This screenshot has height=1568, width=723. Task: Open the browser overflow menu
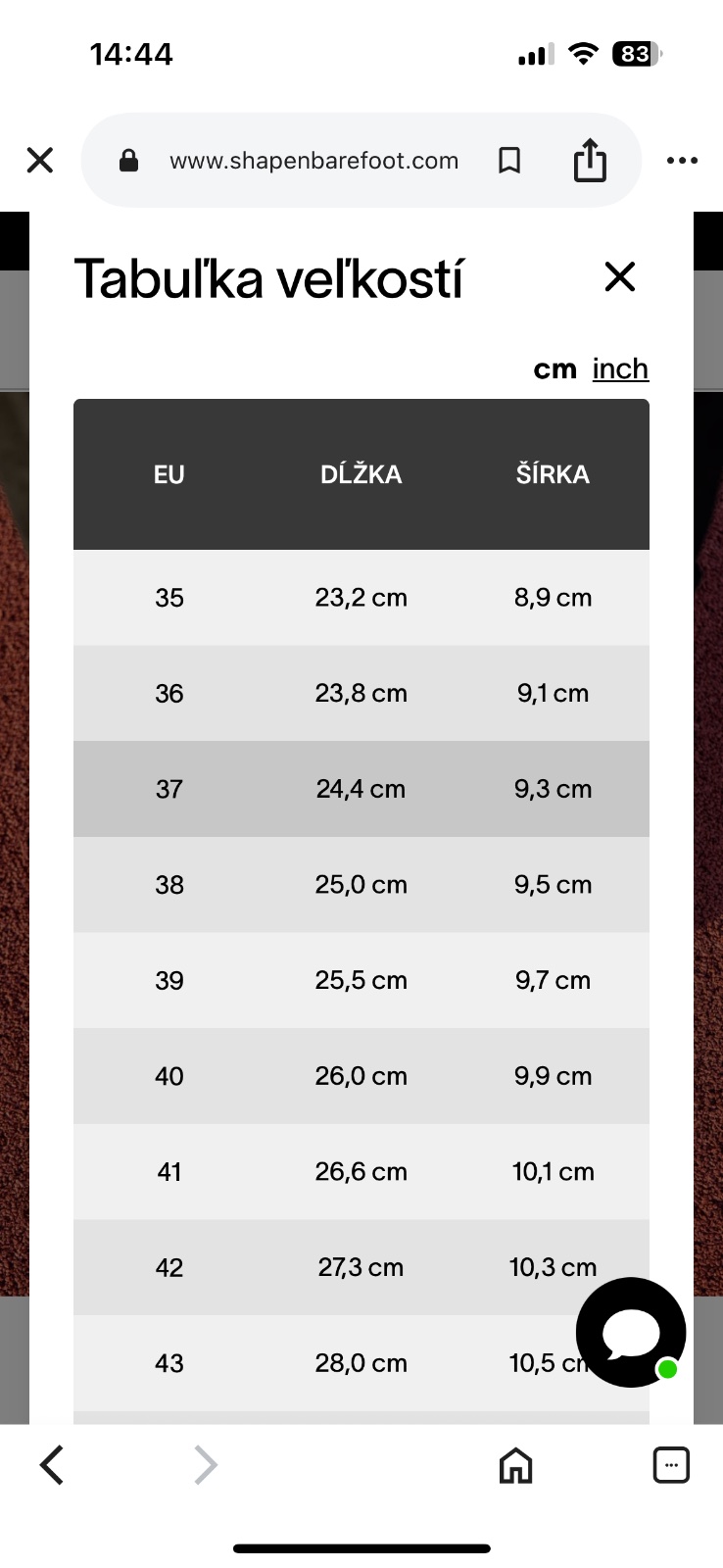coord(682,161)
